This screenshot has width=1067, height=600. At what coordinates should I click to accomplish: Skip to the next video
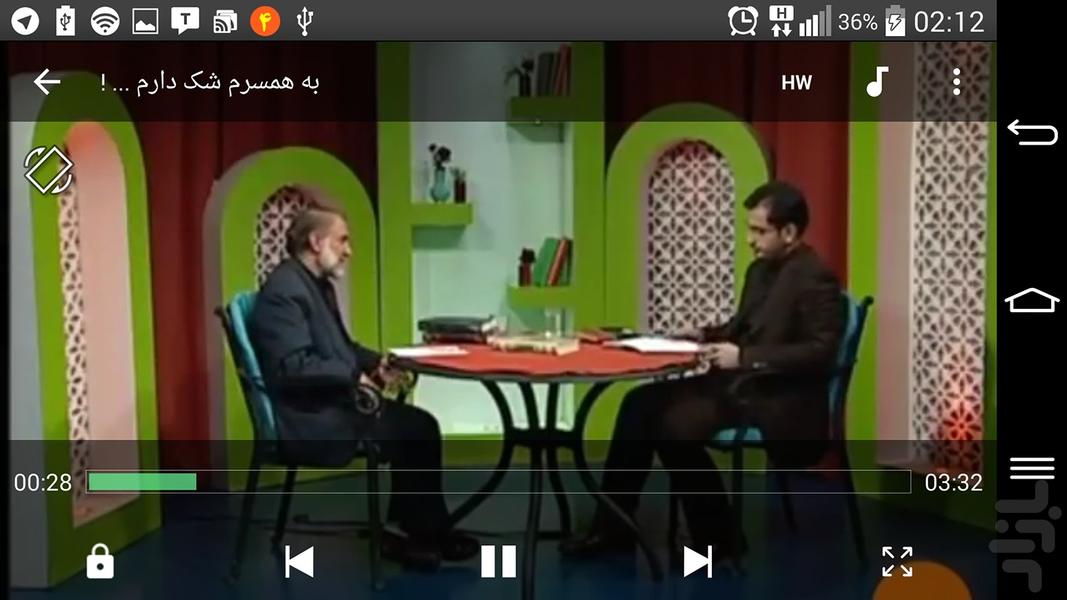tap(697, 562)
